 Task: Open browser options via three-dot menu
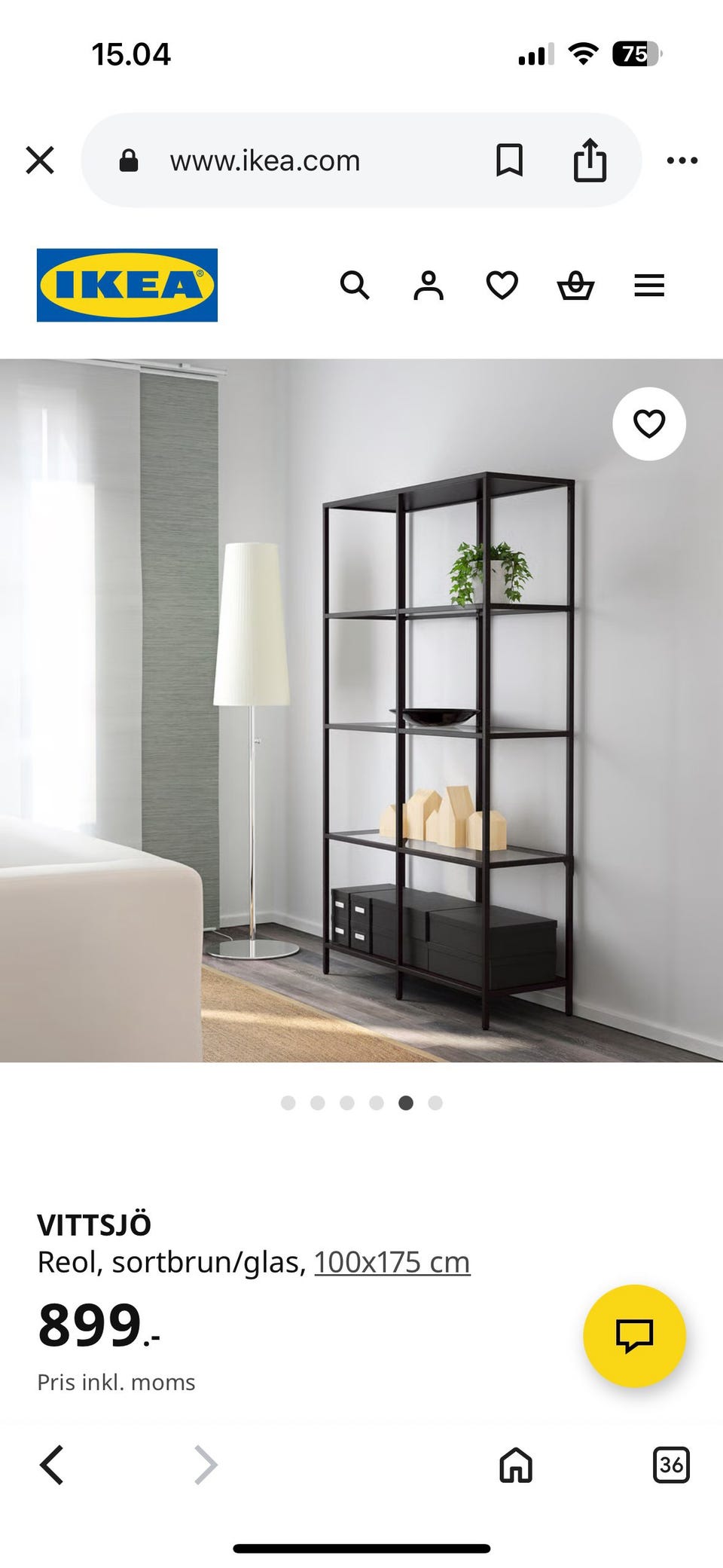(x=684, y=159)
